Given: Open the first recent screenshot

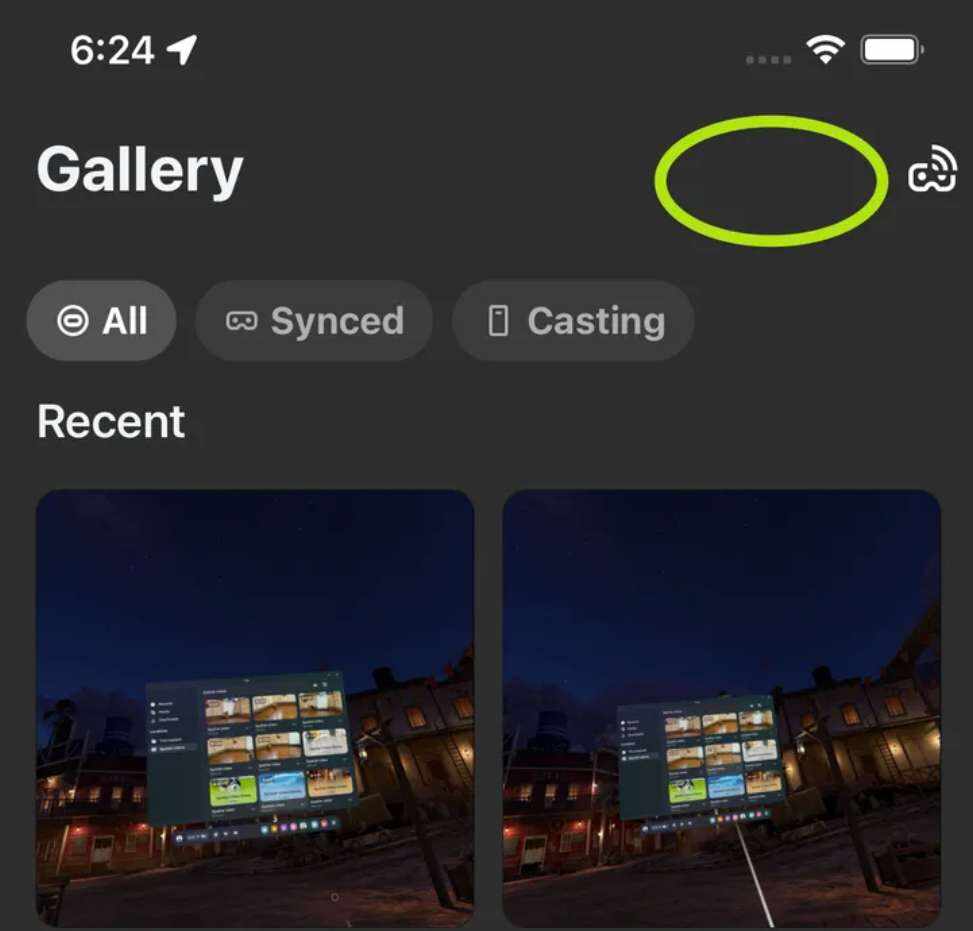Looking at the screenshot, I should pyautogui.click(x=255, y=708).
